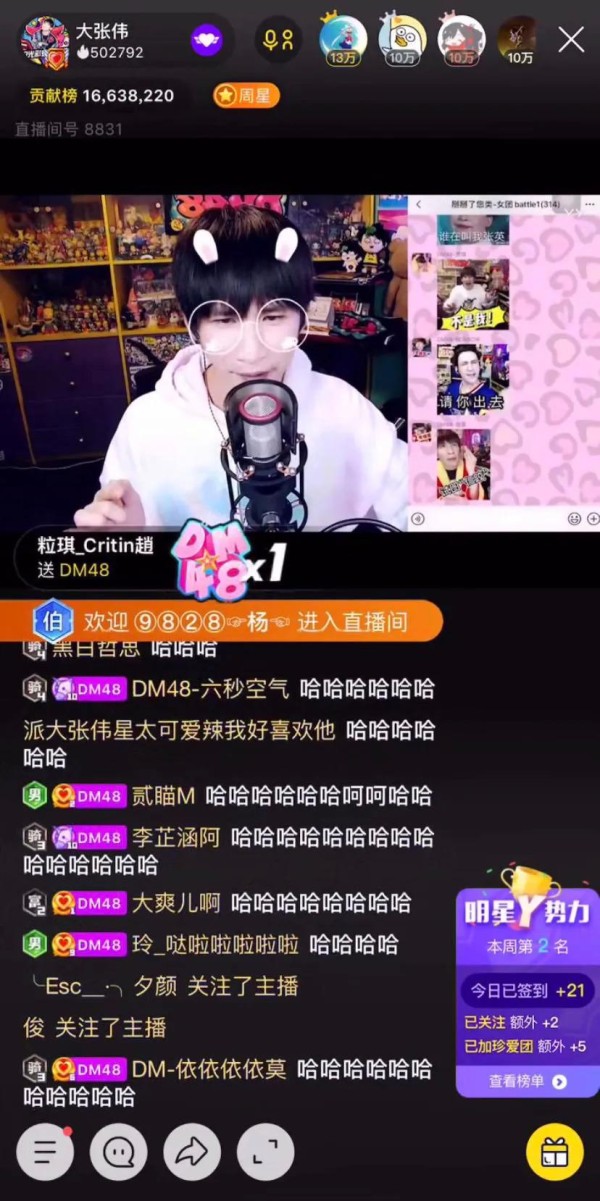Tap 查看榜单 to view the ranking

tap(528, 1082)
